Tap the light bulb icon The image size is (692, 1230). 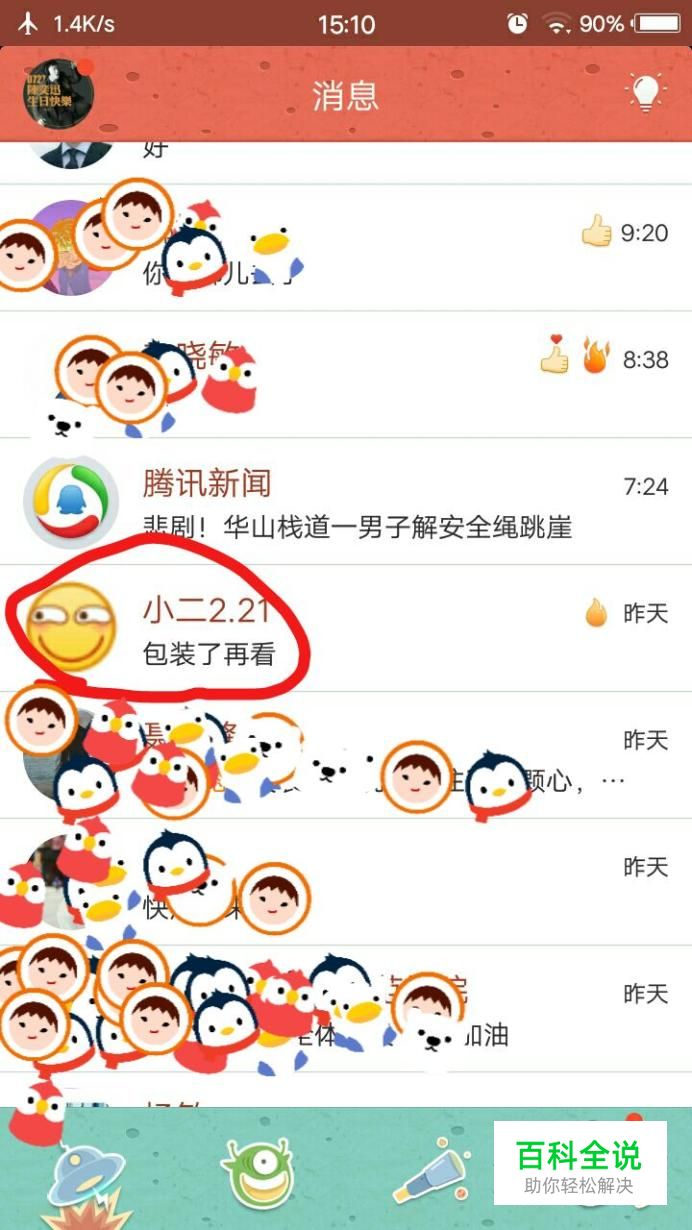[646, 94]
